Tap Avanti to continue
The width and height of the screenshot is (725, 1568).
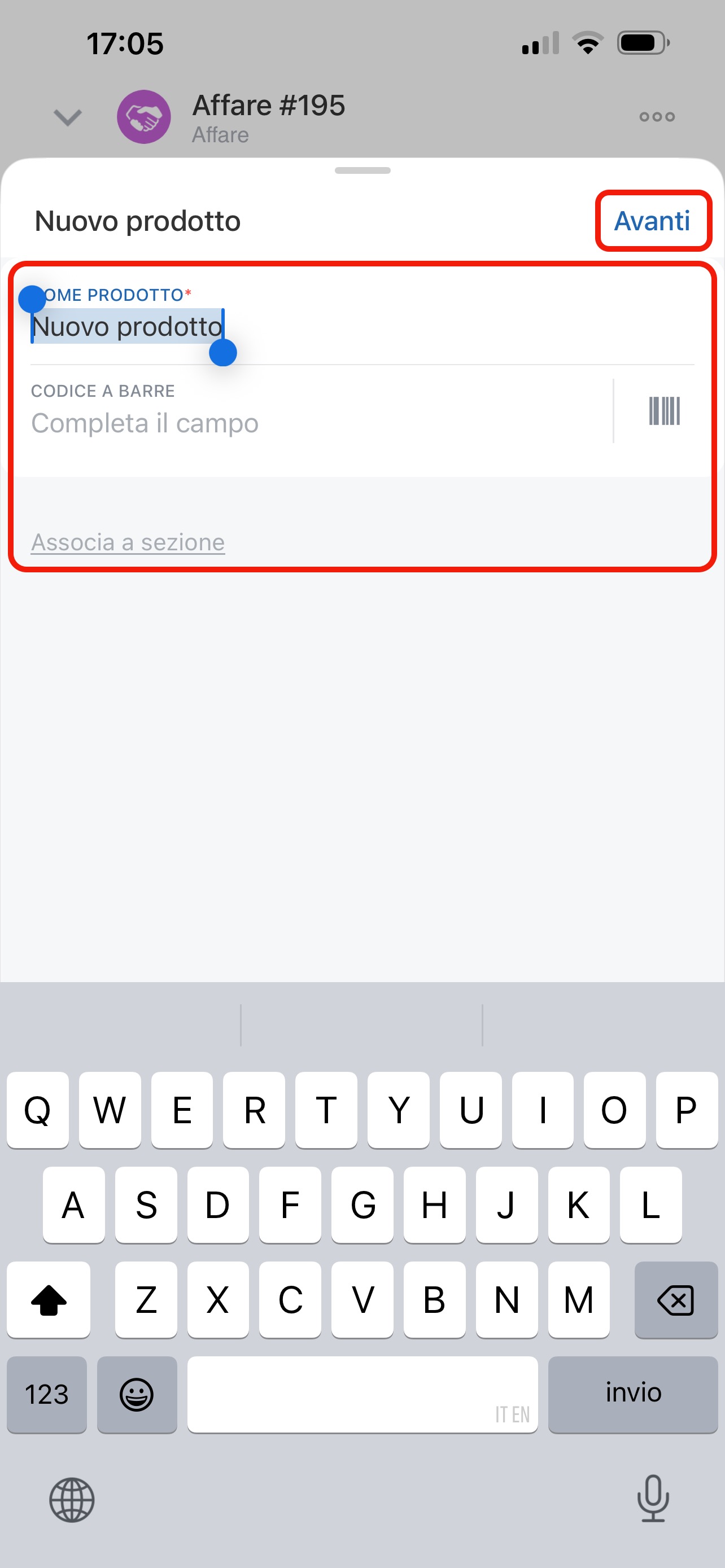point(652,220)
